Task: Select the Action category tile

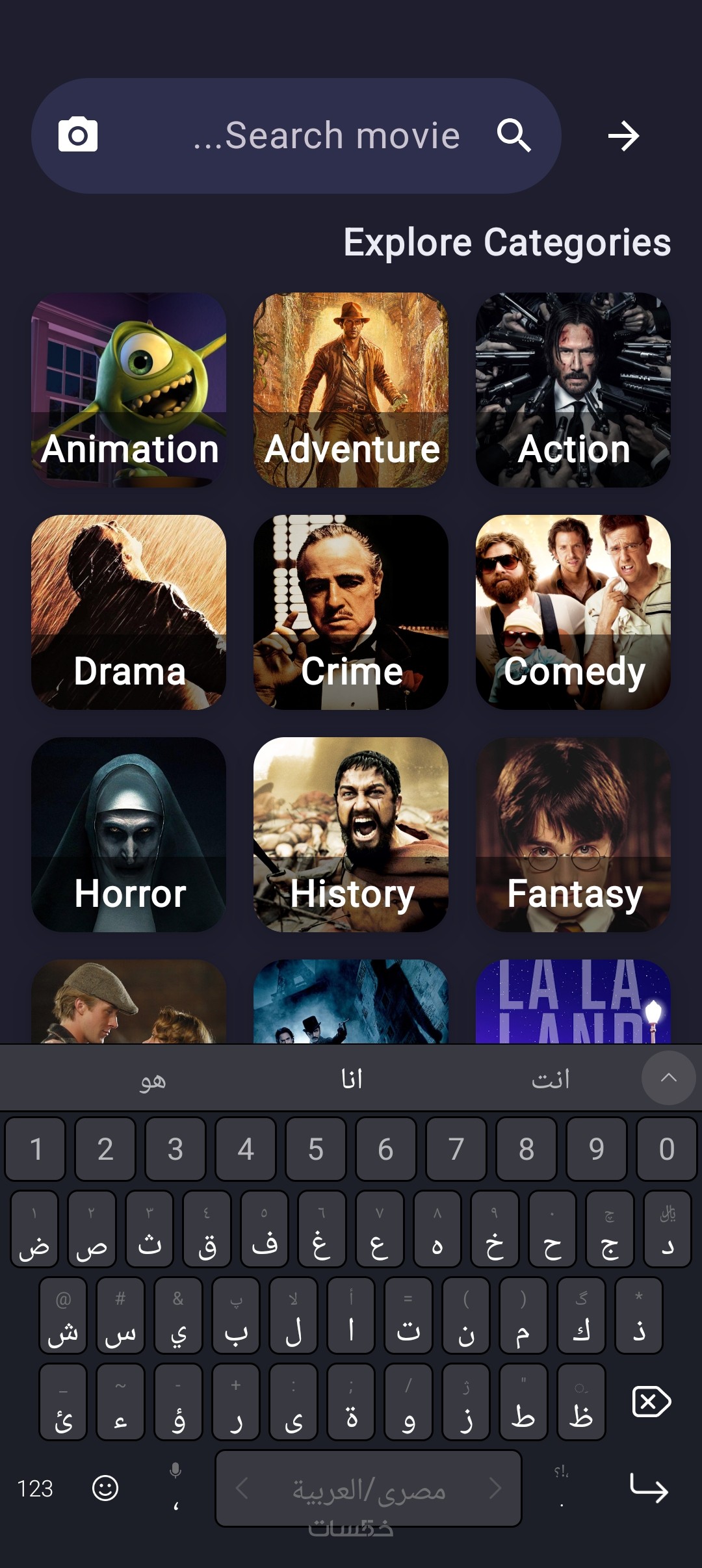Action: [573, 390]
